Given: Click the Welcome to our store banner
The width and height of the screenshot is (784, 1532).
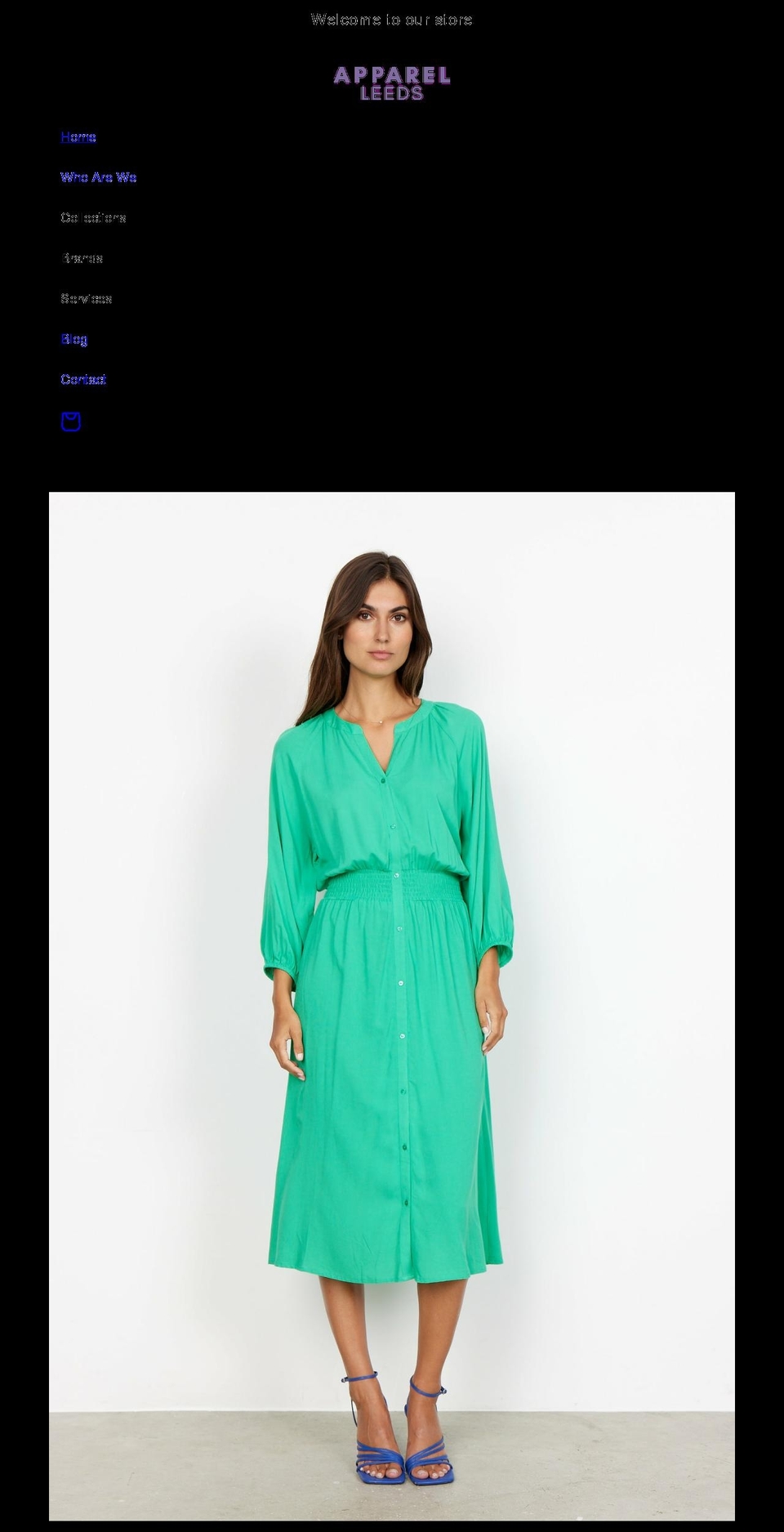Looking at the screenshot, I should click(392, 19).
